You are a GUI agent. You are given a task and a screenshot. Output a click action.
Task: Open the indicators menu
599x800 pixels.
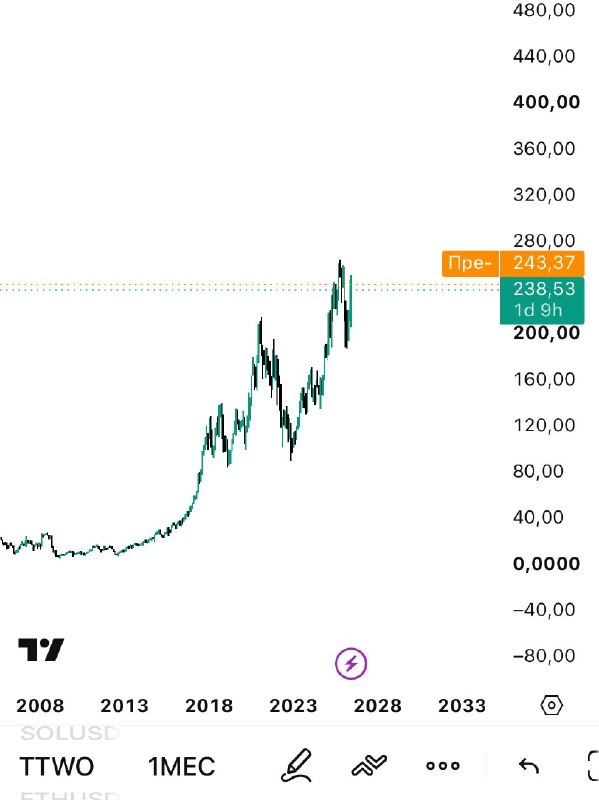point(369,765)
